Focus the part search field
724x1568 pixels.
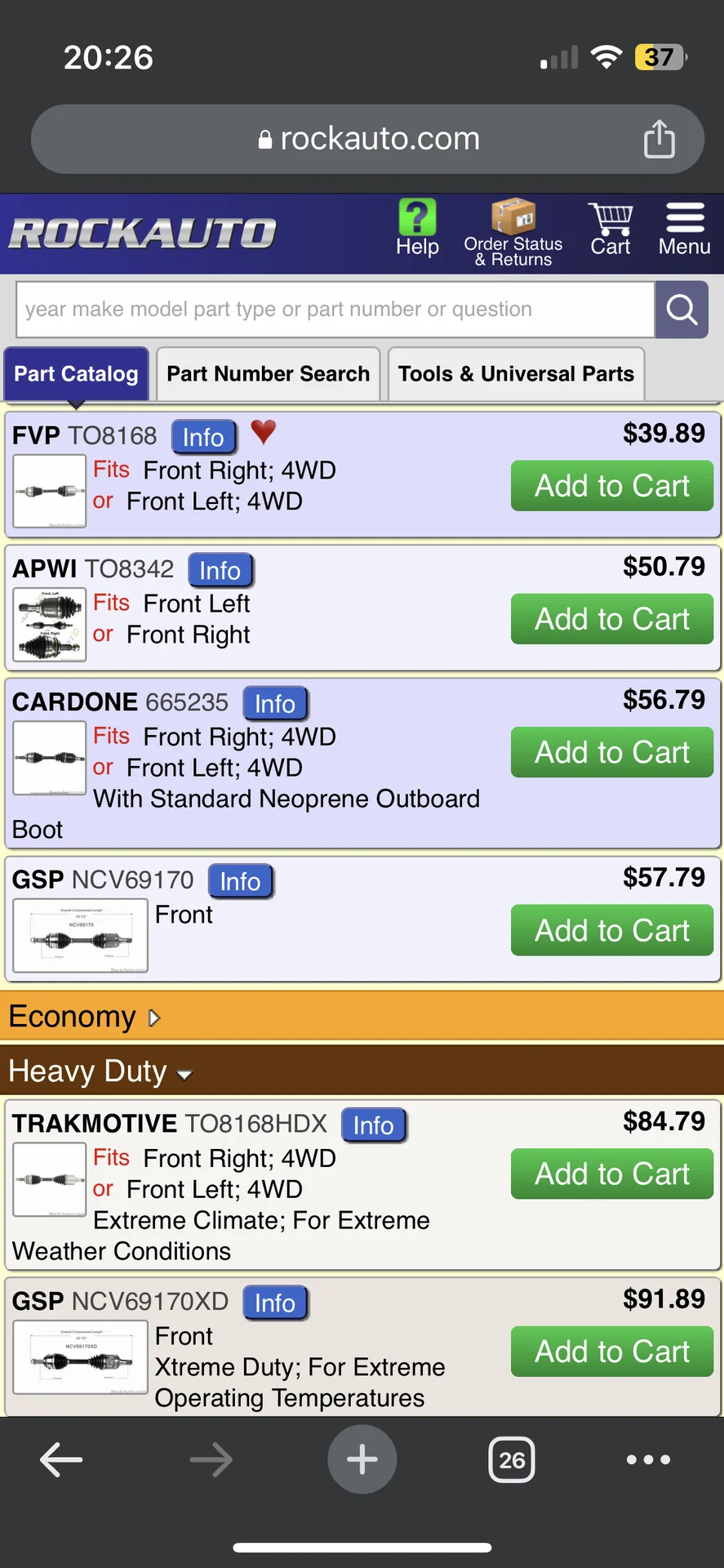pos(335,310)
